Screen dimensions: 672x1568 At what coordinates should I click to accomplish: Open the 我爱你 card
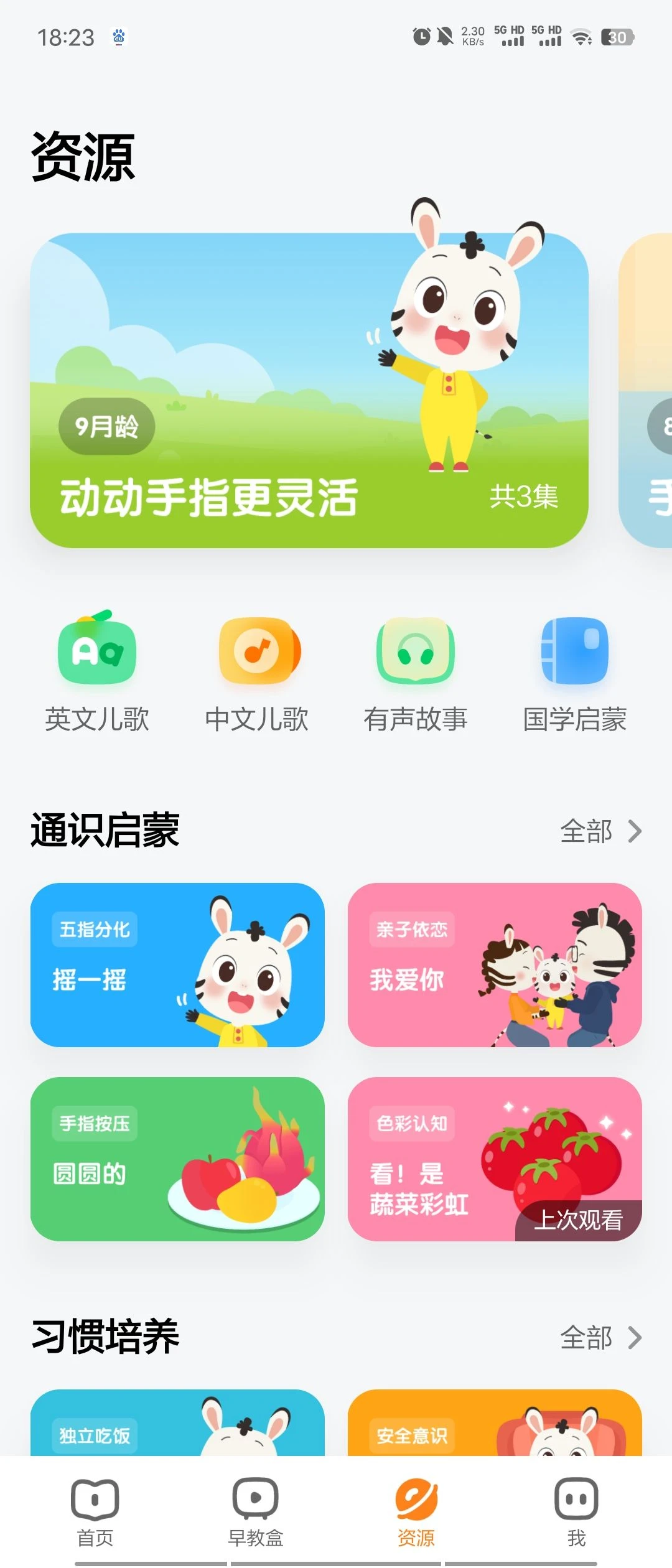point(495,964)
